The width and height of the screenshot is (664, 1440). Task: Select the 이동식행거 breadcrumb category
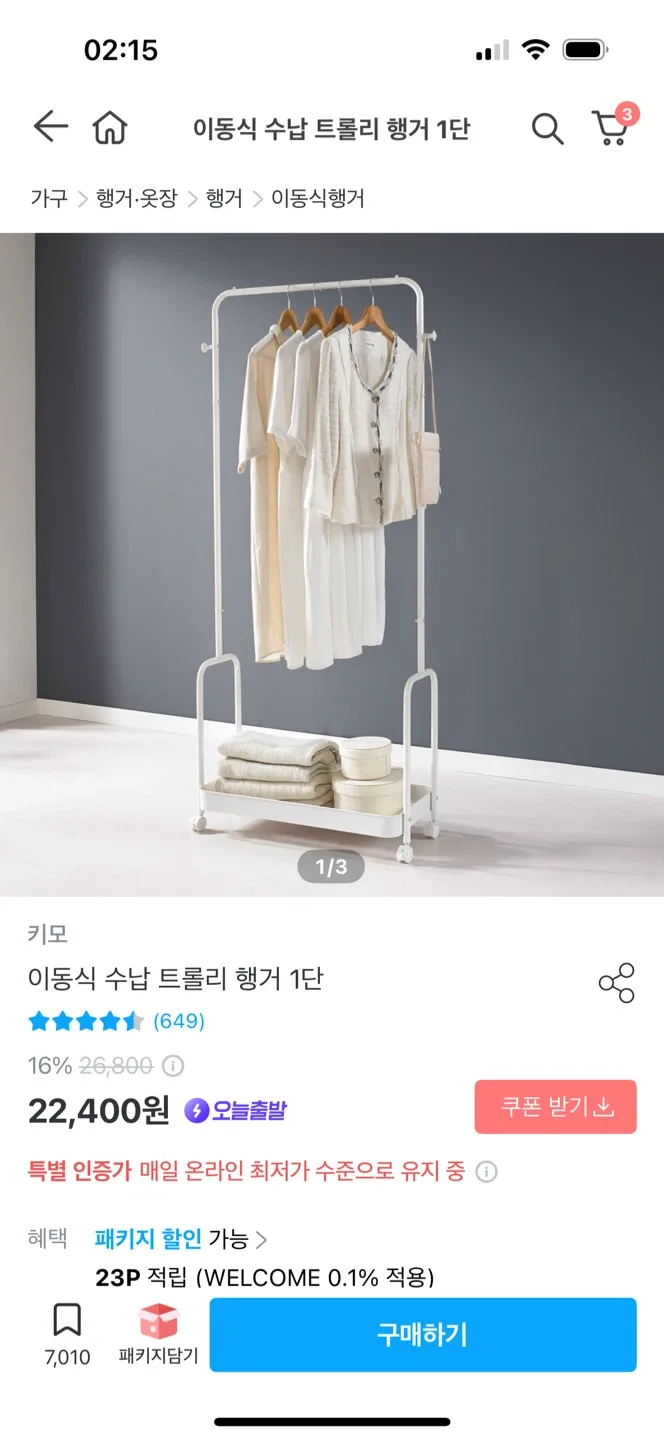(x=318, y=198)
